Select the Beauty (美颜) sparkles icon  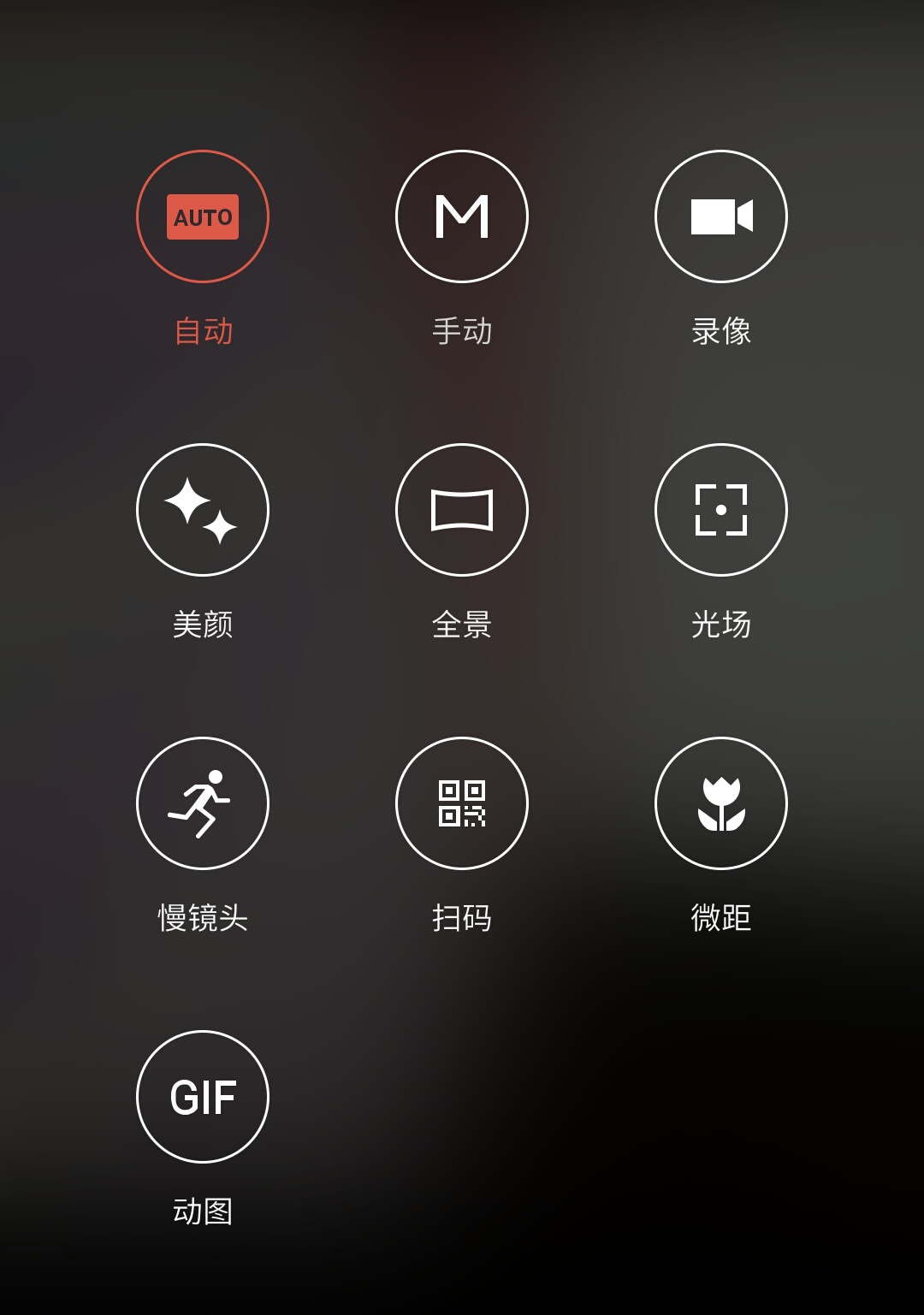coord(202,510)
